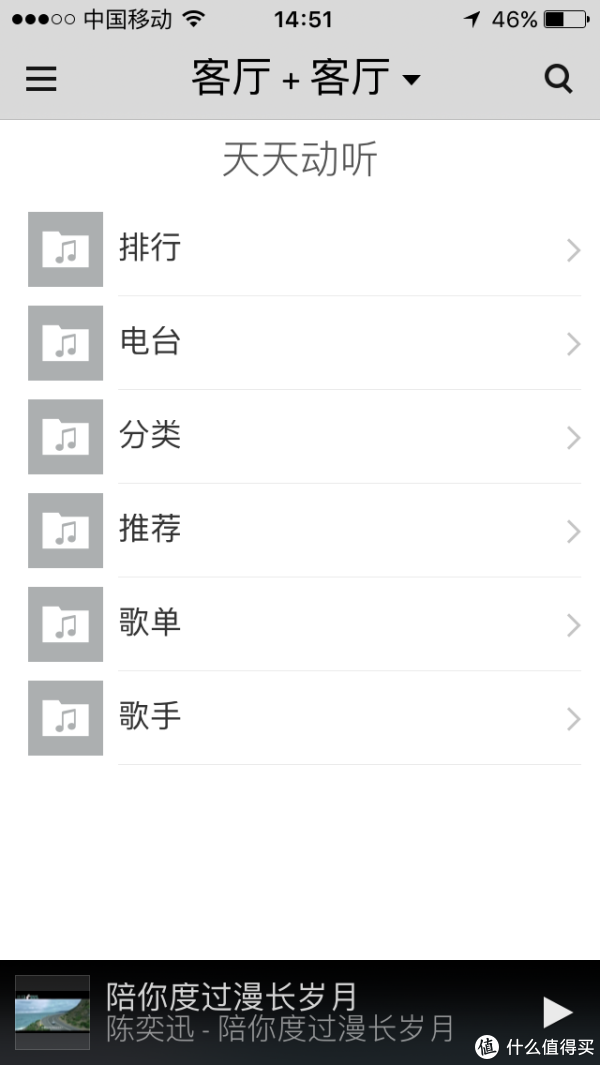
Task: Open now playing album artwork
Action: pyautogui.click(x=52, y=1012)
